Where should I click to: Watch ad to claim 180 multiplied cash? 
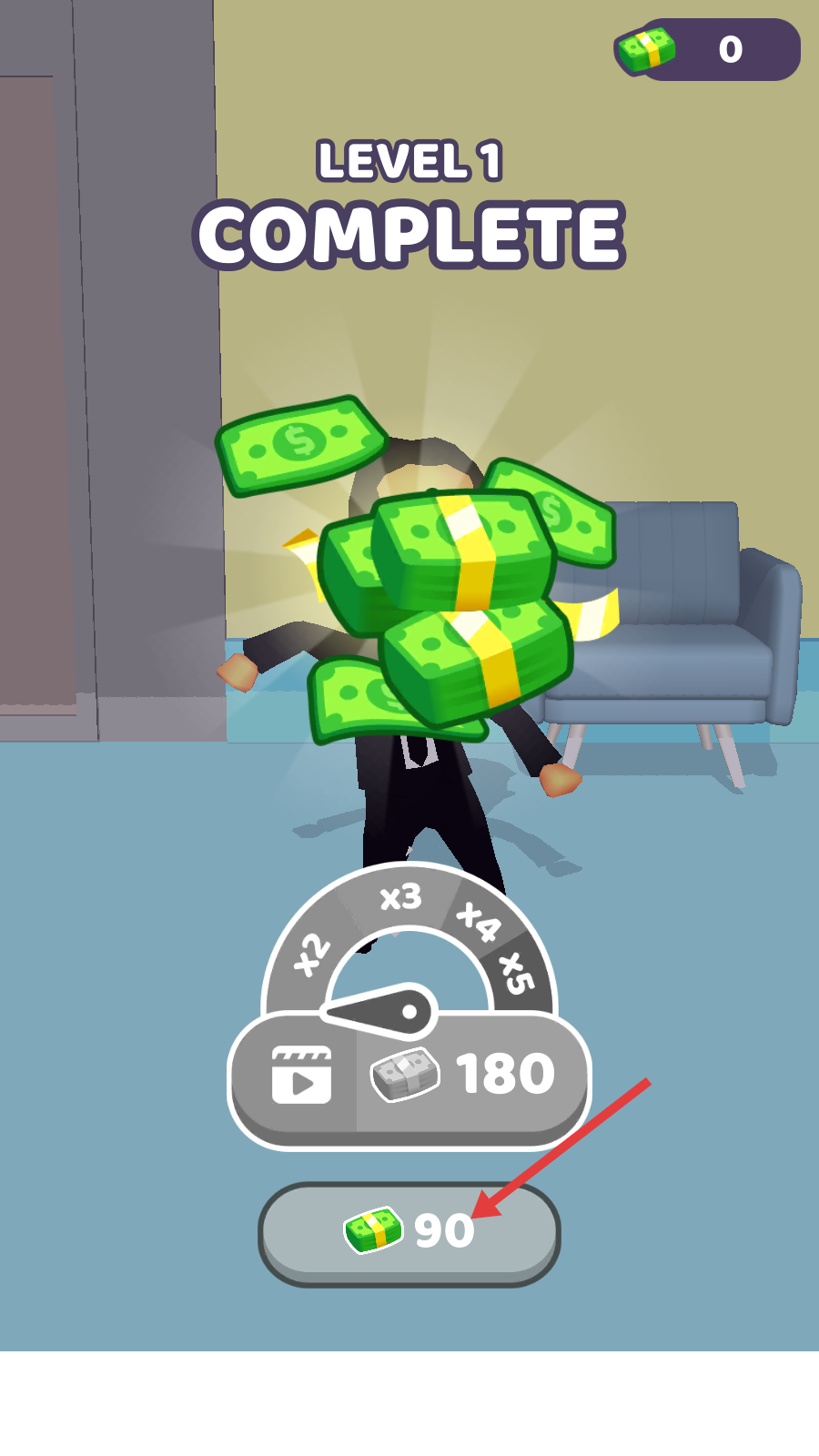tap(409, 1076)
